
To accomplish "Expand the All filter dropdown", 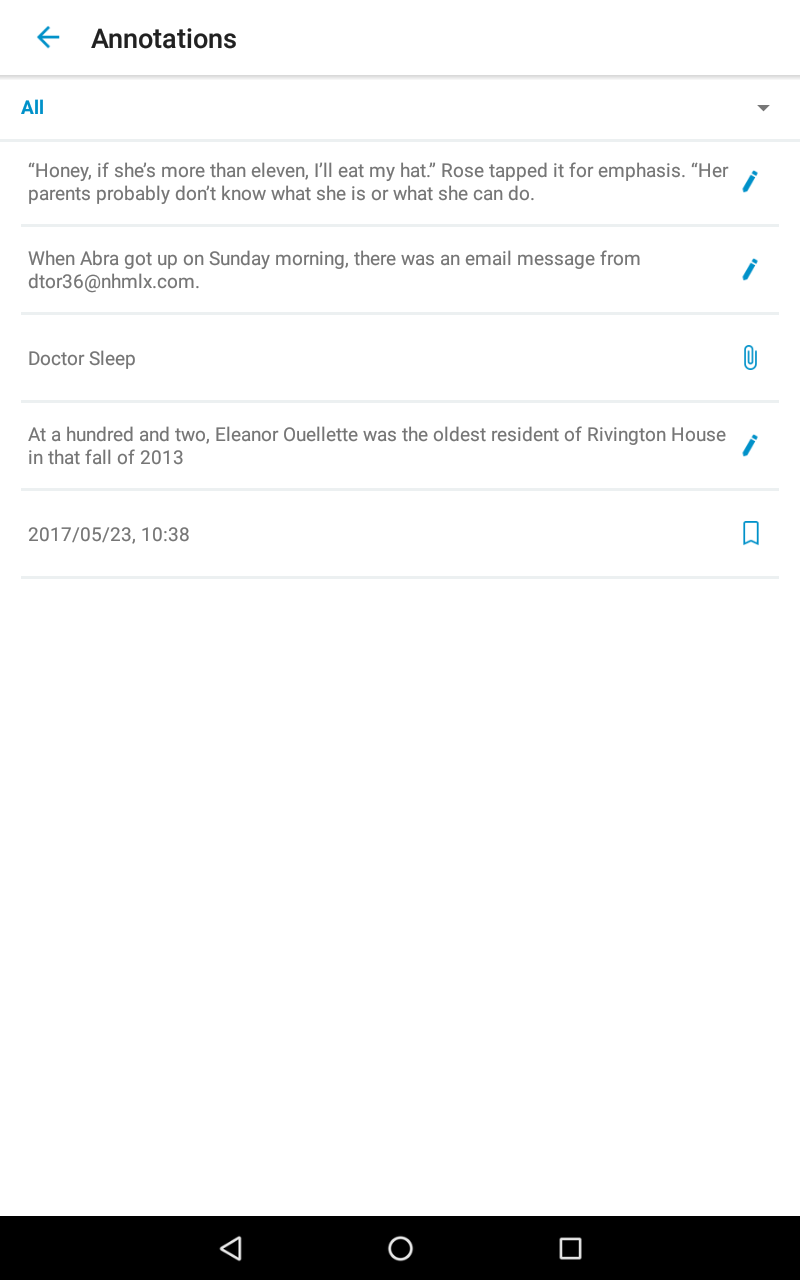I will (400, 108).
